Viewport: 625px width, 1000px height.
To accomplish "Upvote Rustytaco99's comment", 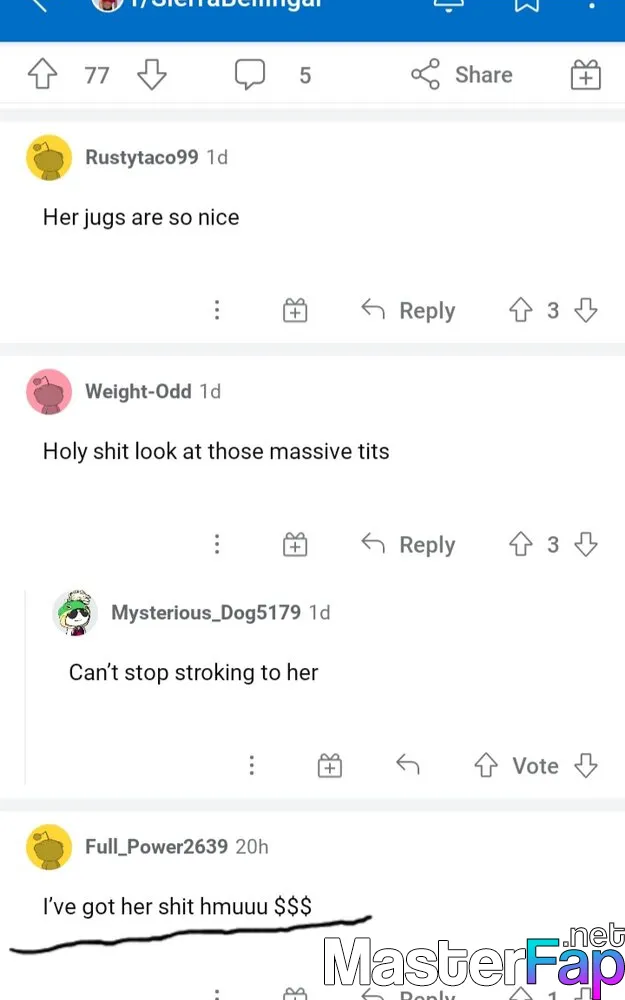I will click(x=520, y=310).
